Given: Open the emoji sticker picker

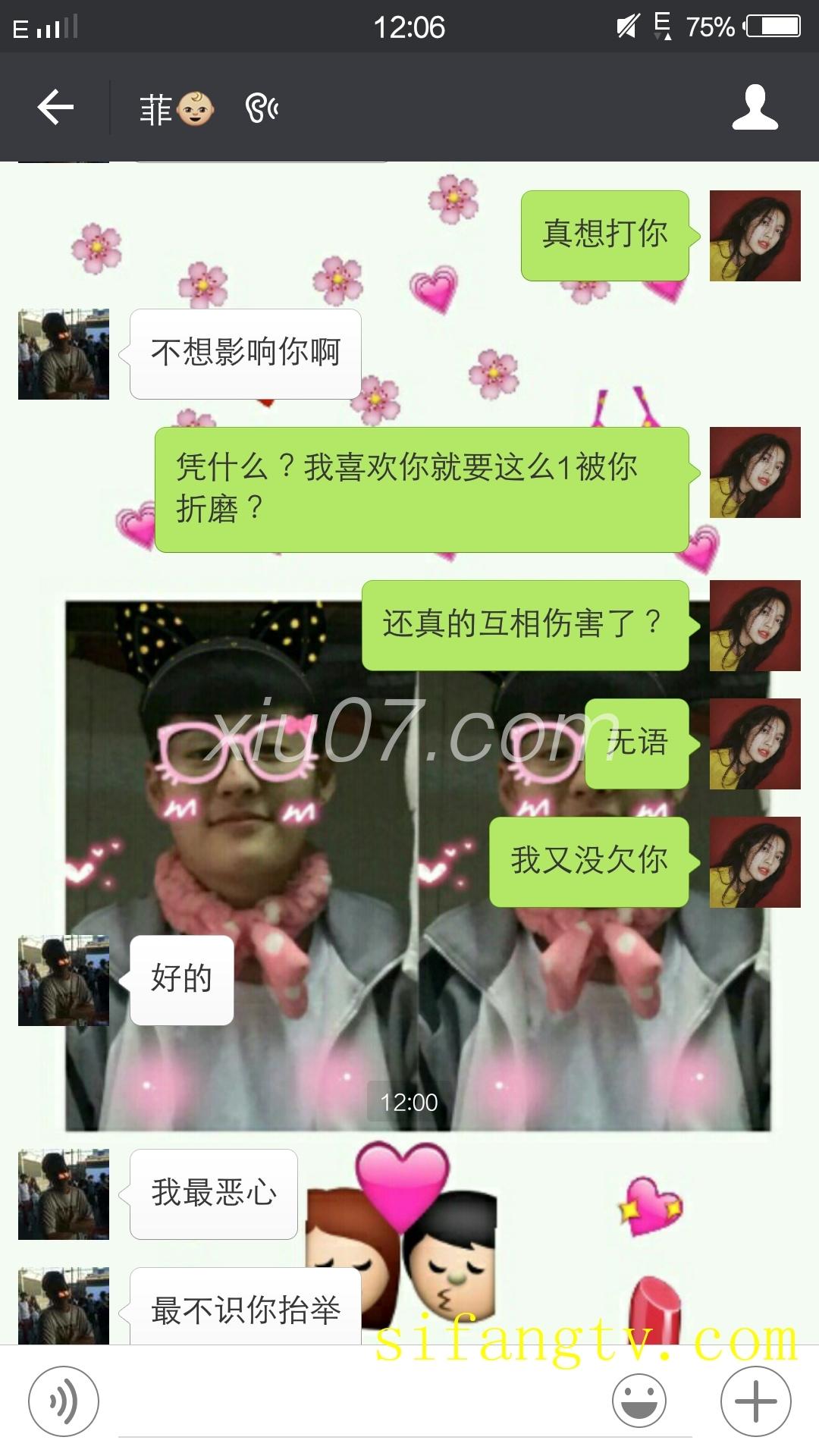Looking at the screenshot, I should point(639,1401).
